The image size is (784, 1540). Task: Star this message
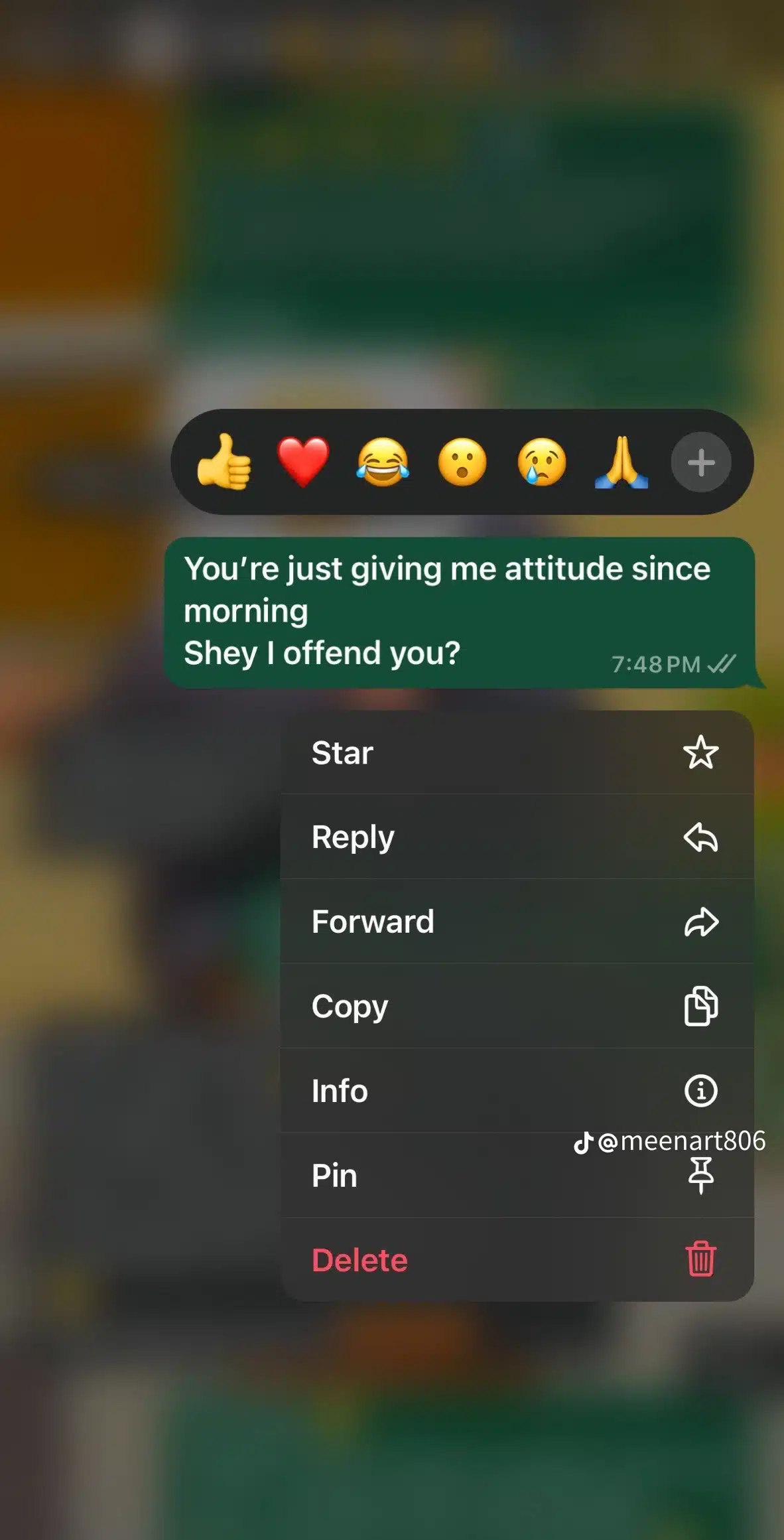tap(517, 752)
